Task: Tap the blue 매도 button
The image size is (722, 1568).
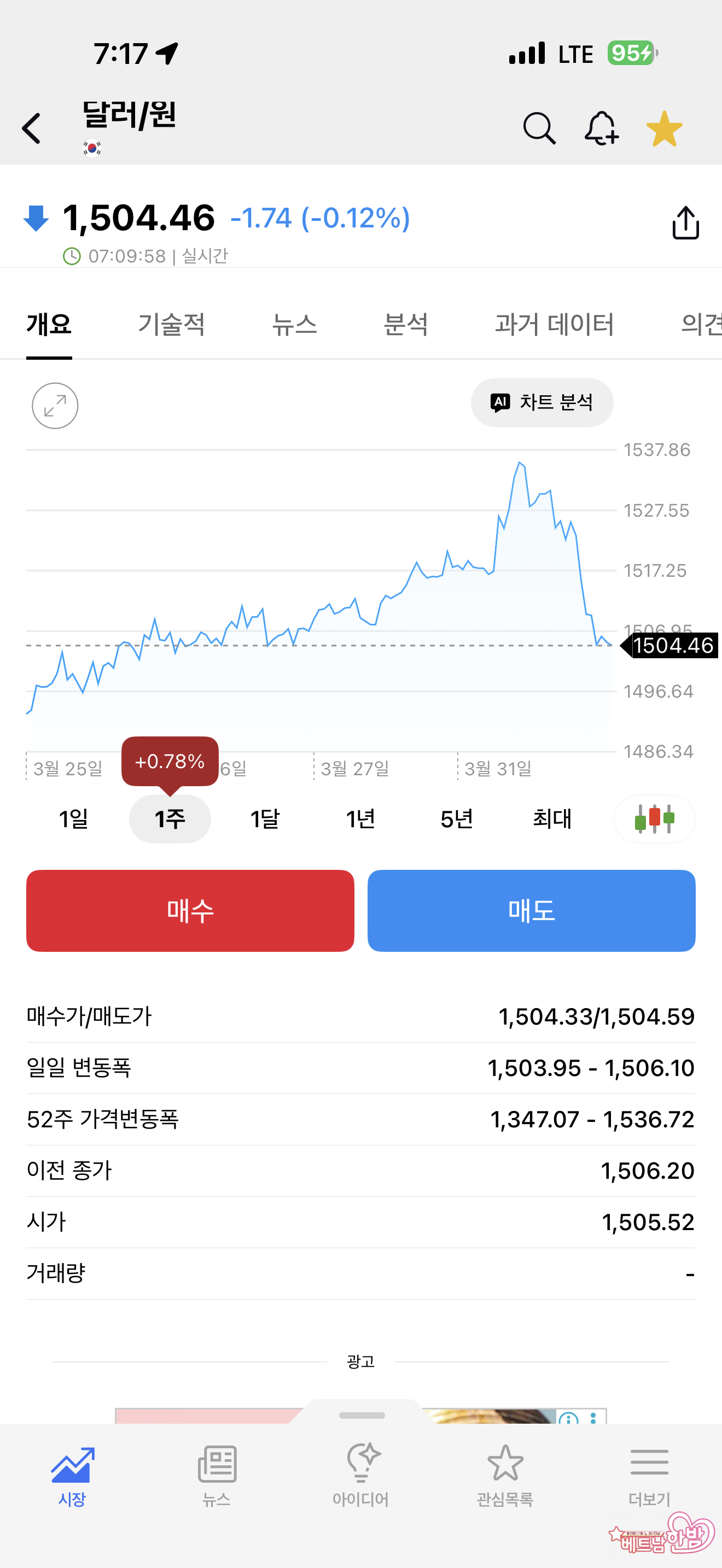Action: [531, 911]
